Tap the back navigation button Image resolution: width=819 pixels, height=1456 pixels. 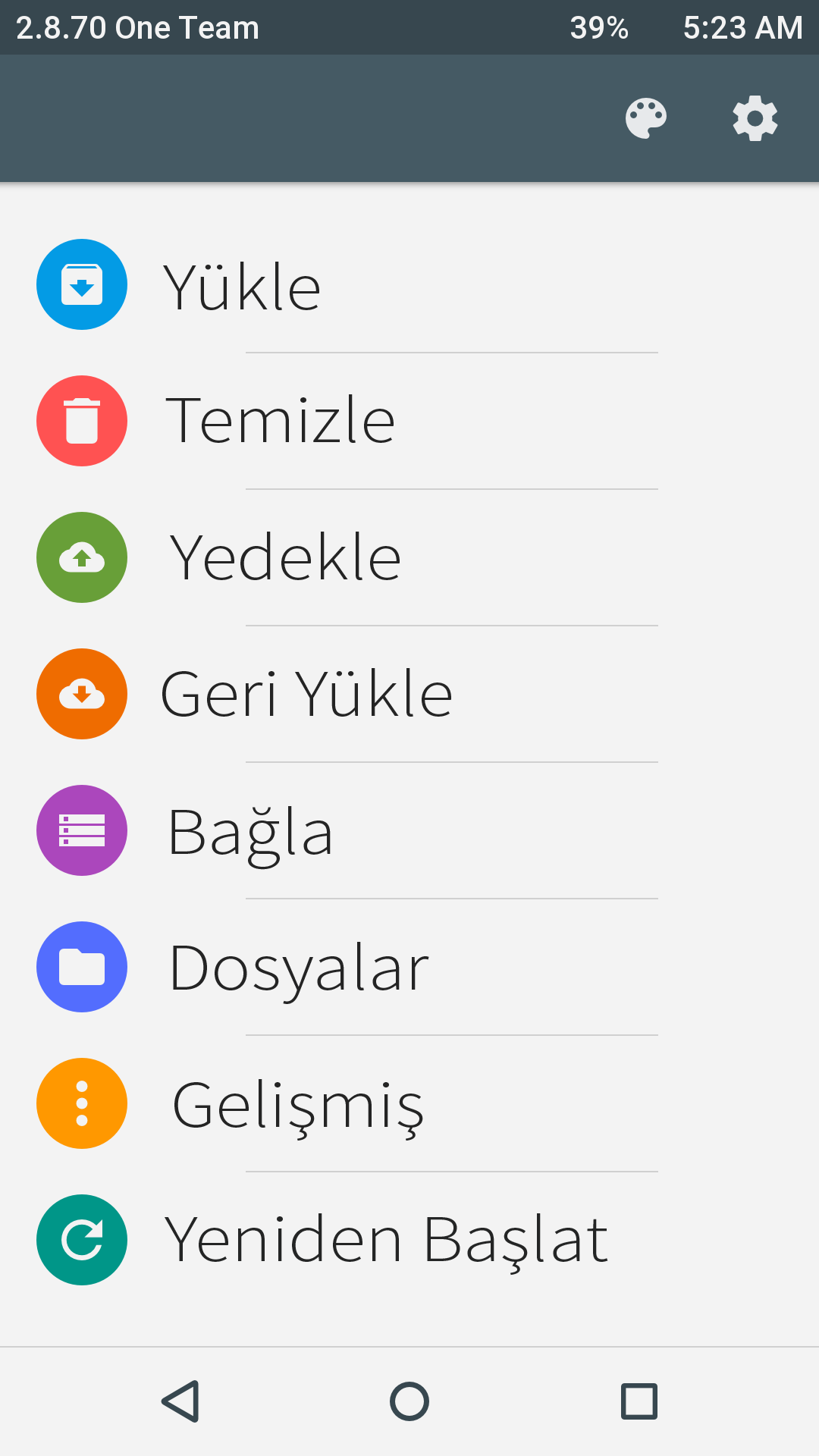[x=180, y=1401]
